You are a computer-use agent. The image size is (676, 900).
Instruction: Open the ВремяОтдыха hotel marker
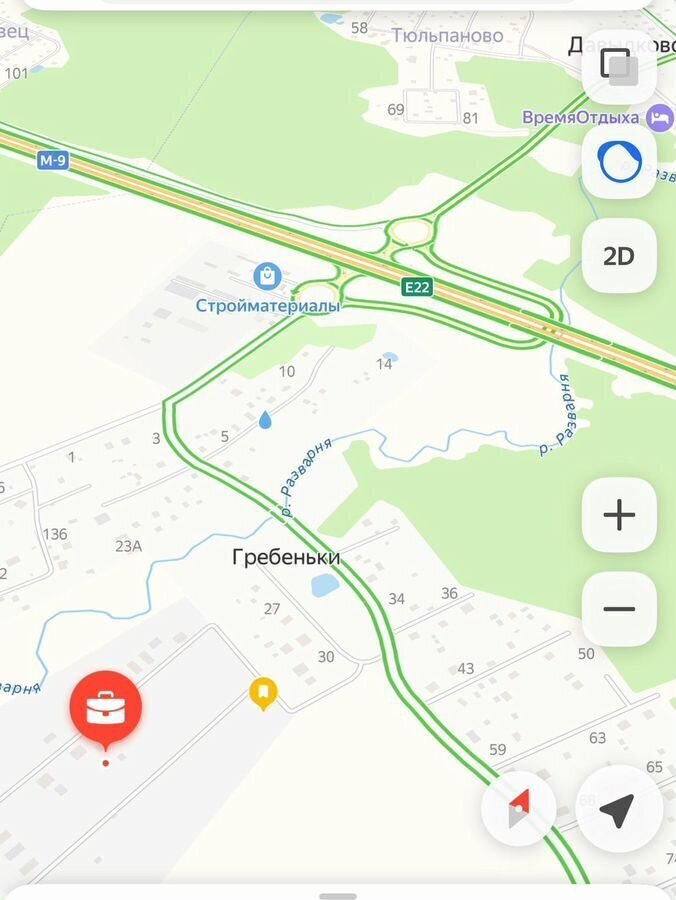(659, 117)
